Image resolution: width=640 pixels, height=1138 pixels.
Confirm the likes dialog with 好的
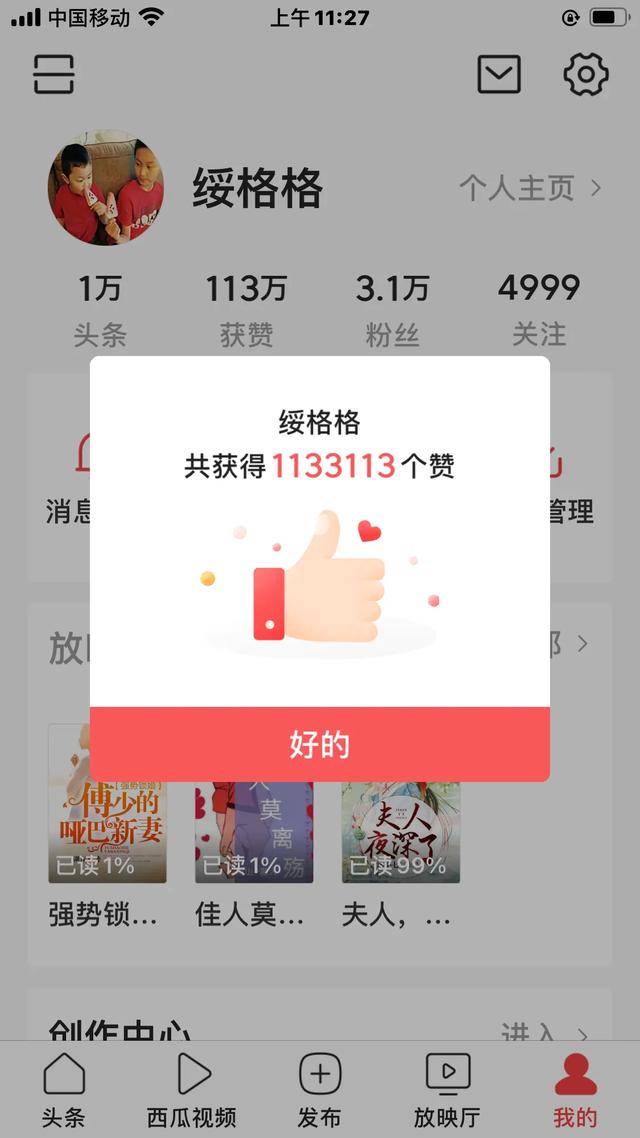pyautogui.click(x=320, y=744)
